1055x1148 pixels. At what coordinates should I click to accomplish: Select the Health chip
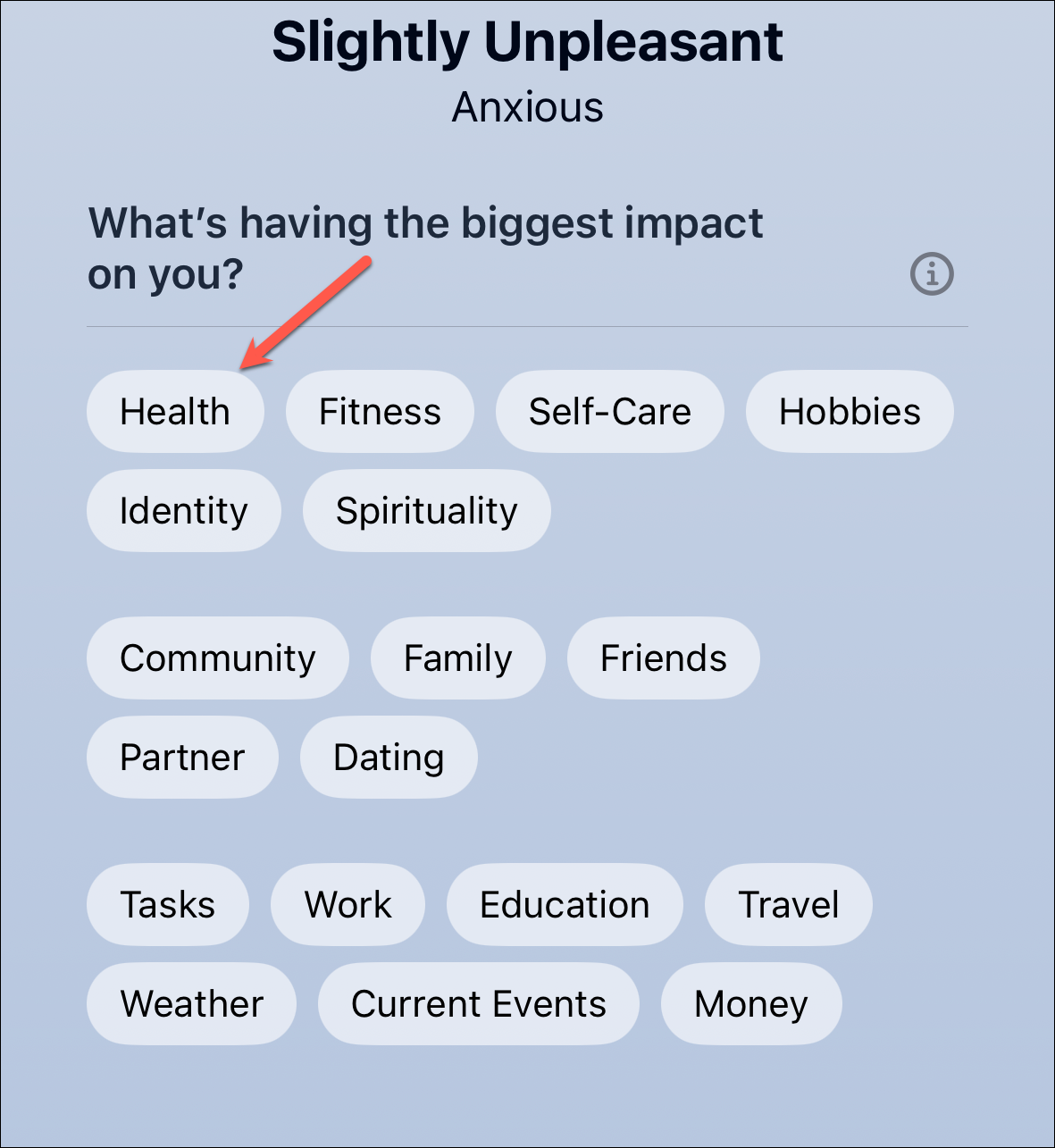(175, 412)
